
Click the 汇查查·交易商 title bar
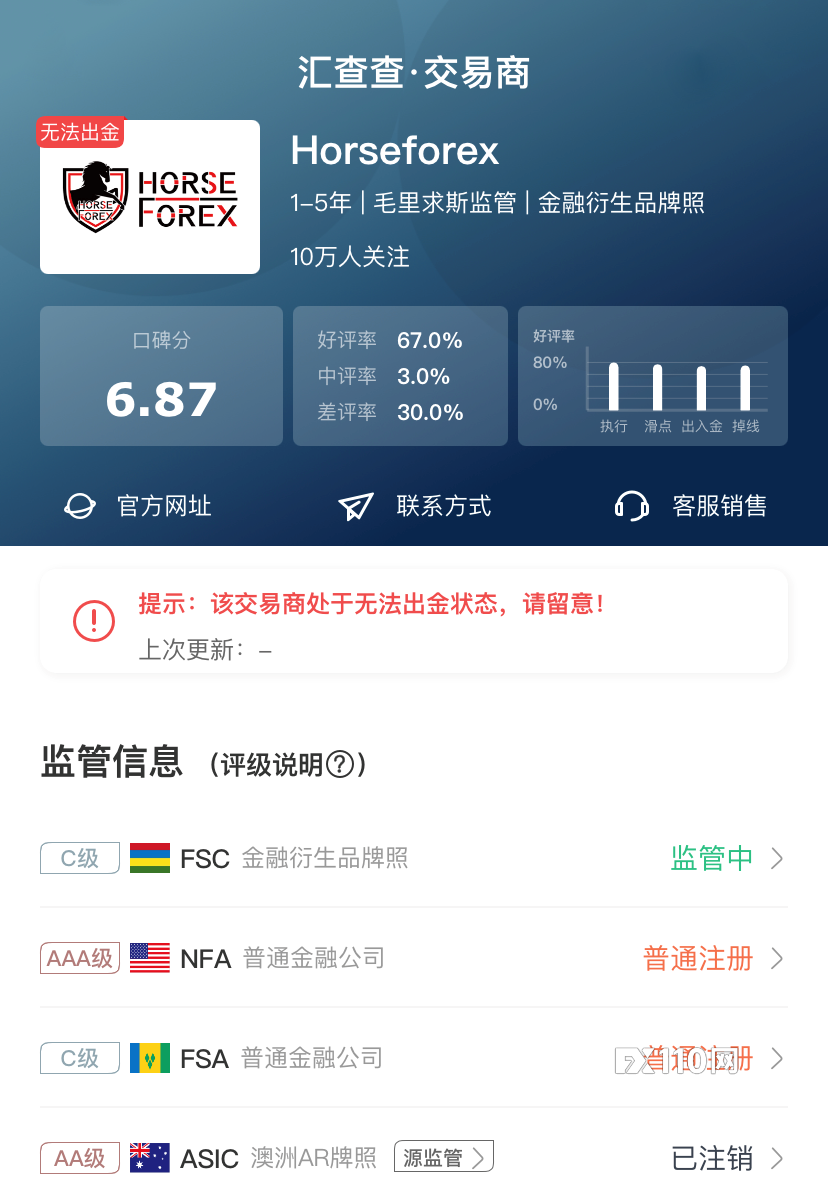point(414,72)
